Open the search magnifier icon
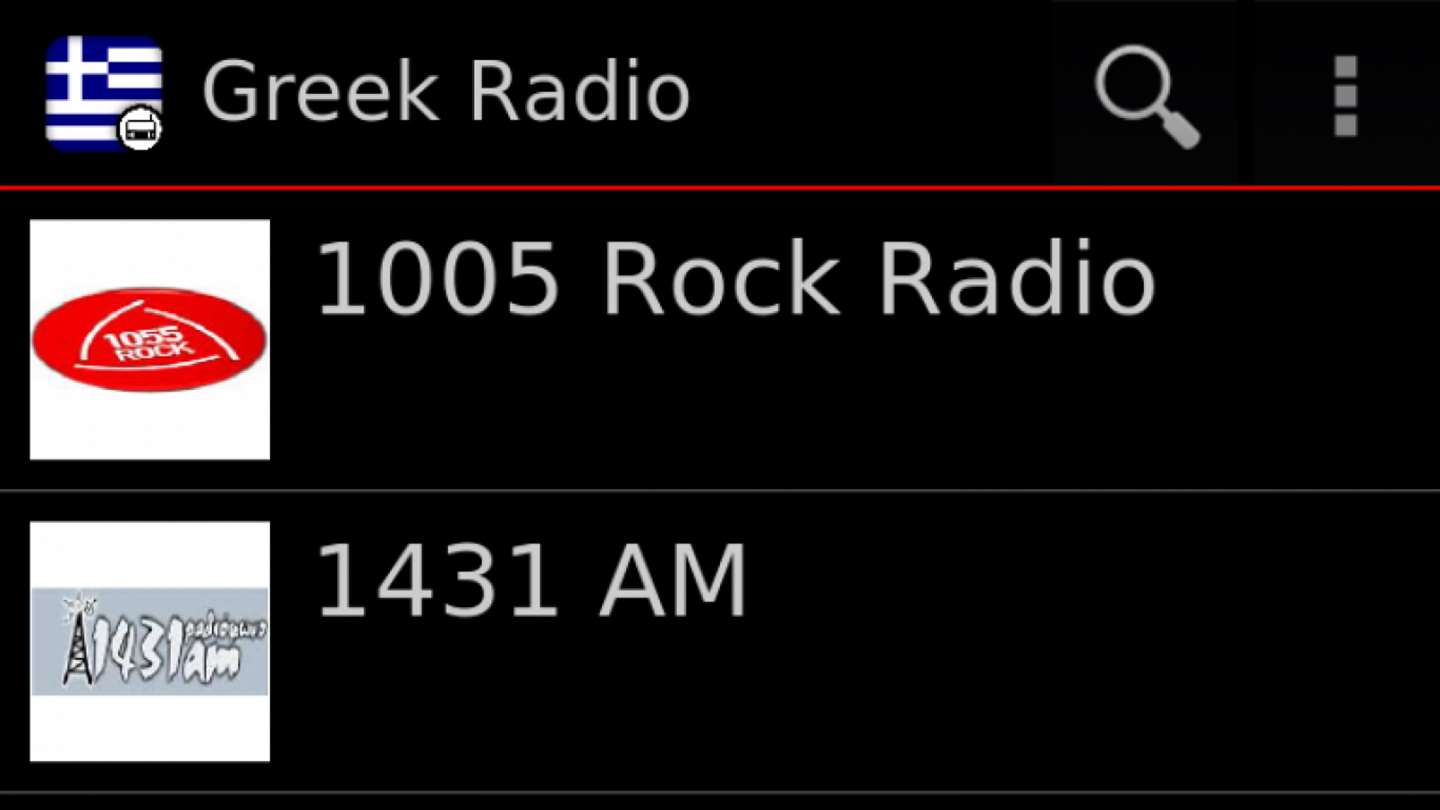 coord(1145,96)
